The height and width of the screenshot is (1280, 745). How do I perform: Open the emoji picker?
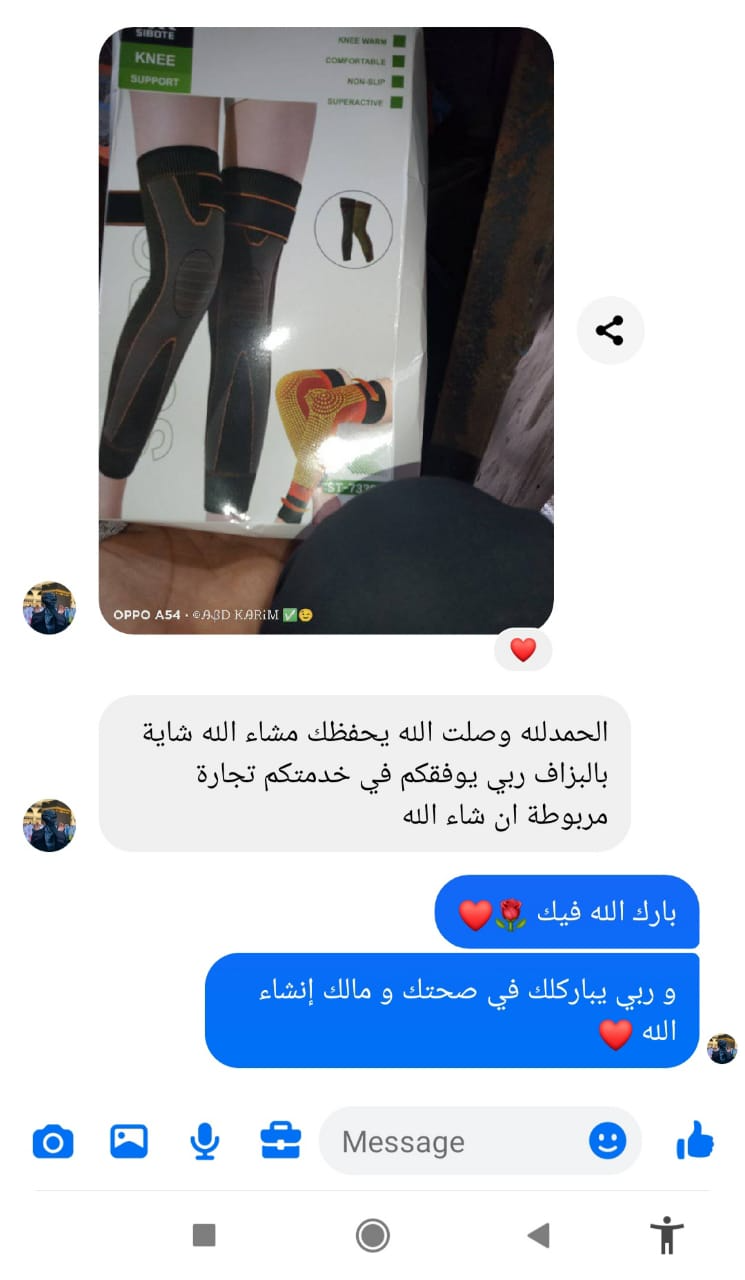[x=608, y=1141]
